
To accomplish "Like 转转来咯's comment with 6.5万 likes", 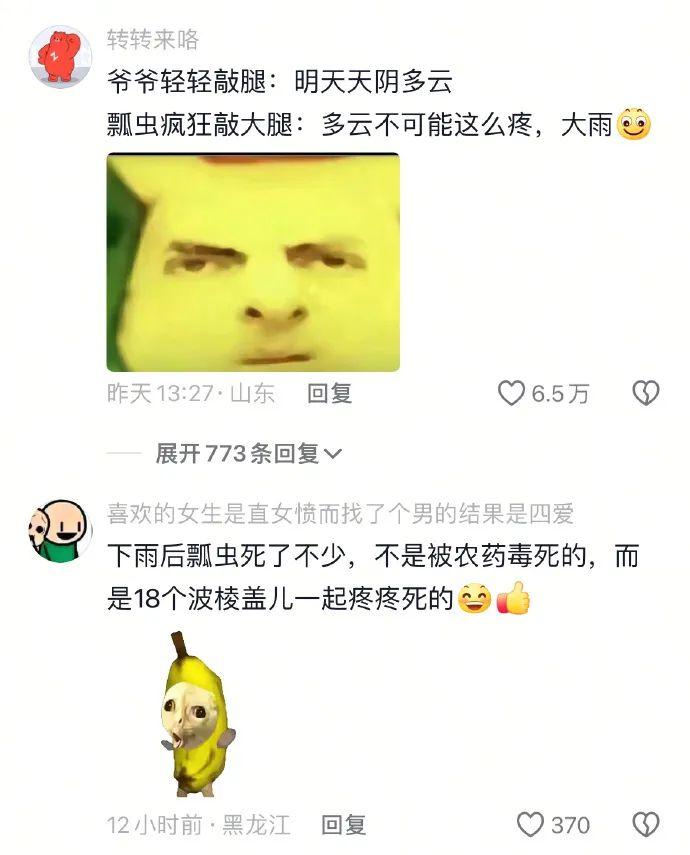I will click(512, 394).
